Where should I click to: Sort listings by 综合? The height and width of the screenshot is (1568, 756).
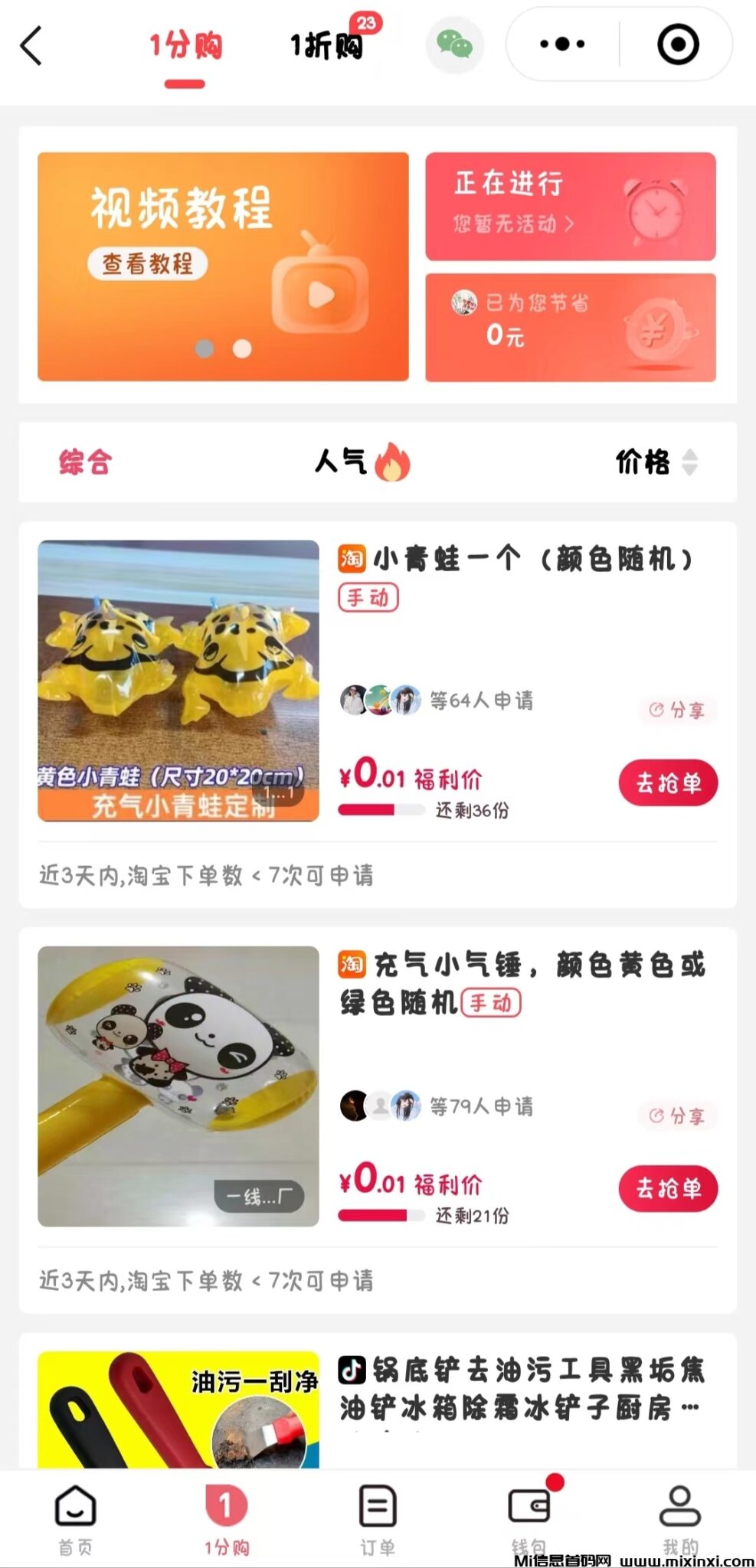pyautogui.click(x=86, y=462)
